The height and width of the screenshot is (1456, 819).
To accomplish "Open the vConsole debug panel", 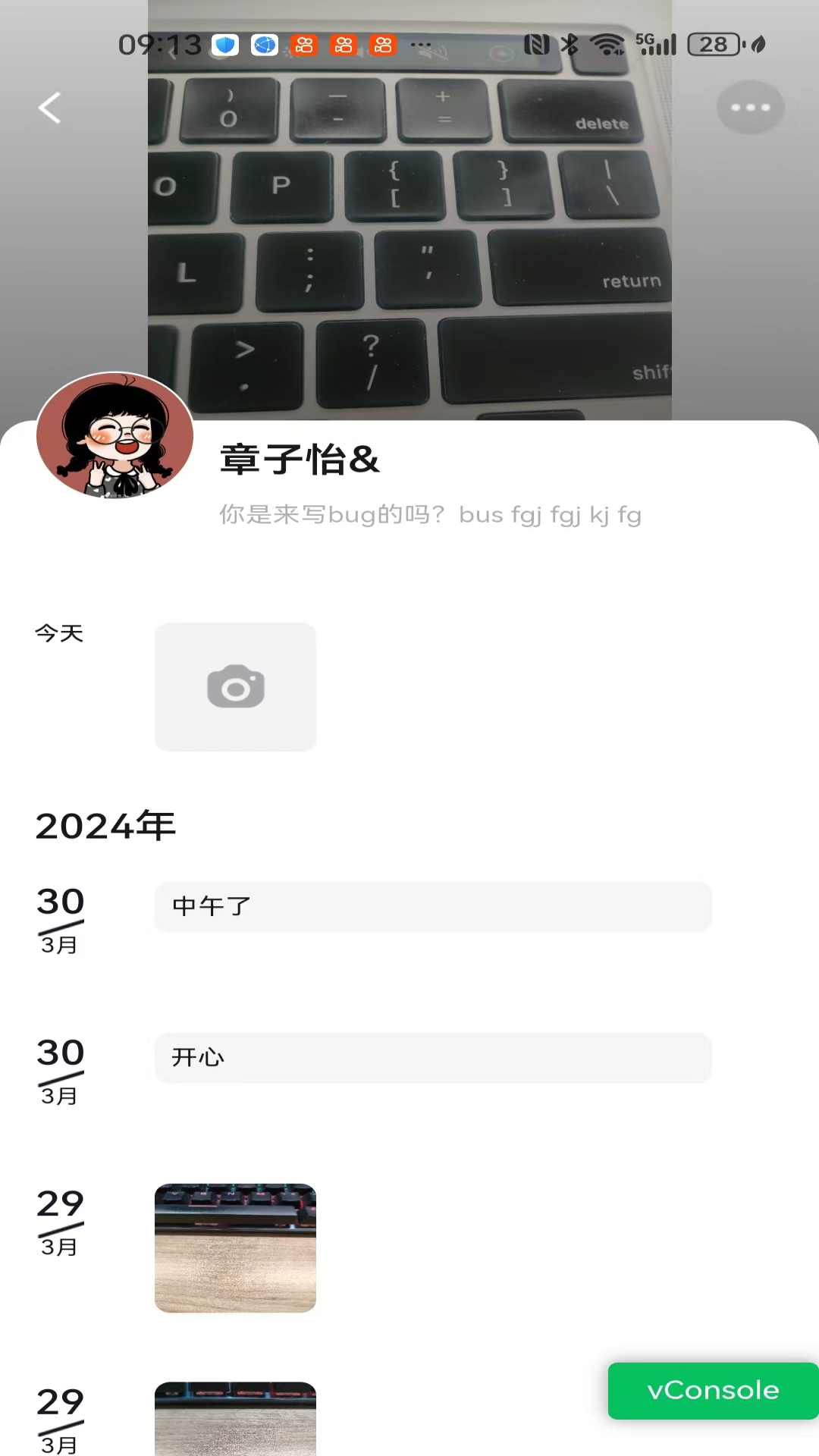I will [x=713, y=1390].
